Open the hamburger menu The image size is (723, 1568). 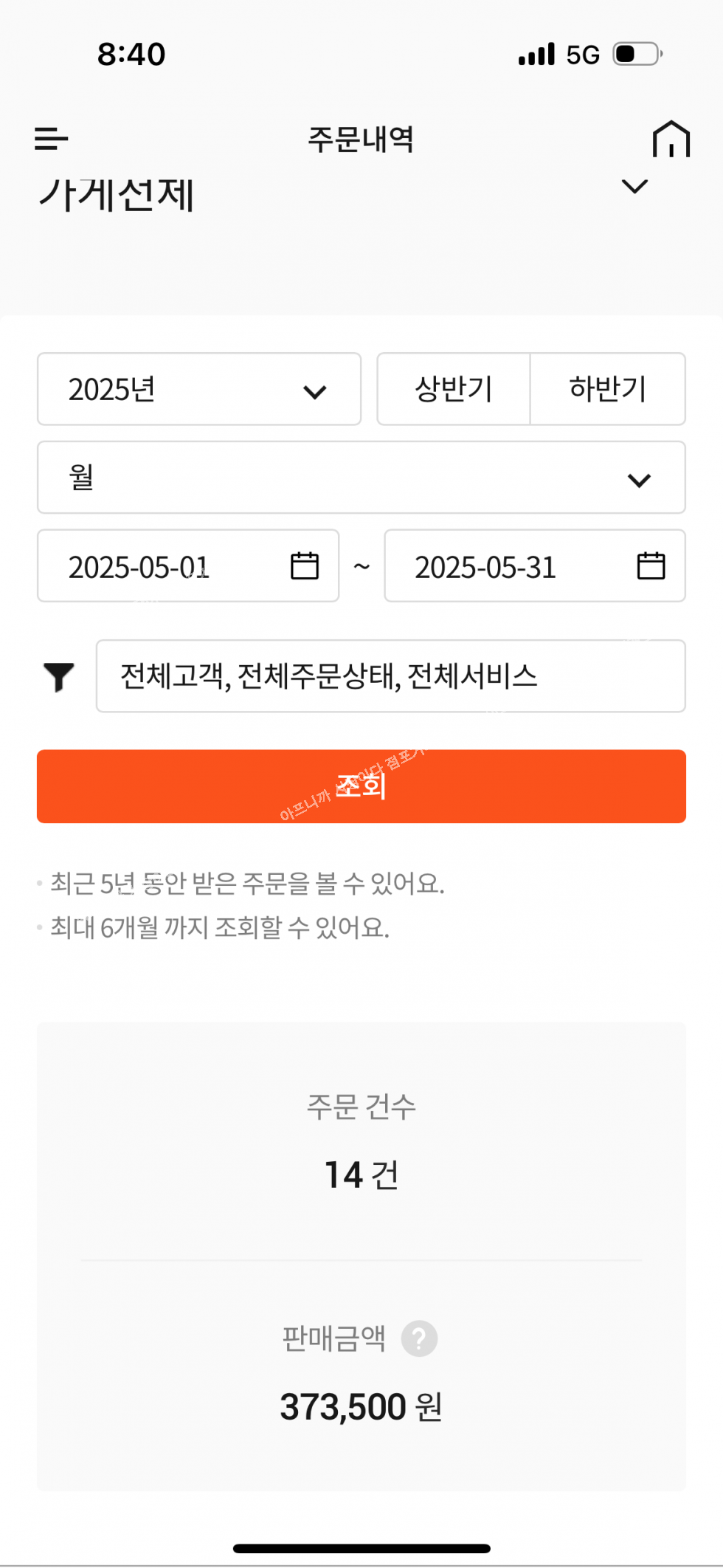pyautogui.click(x=51, y=138)
